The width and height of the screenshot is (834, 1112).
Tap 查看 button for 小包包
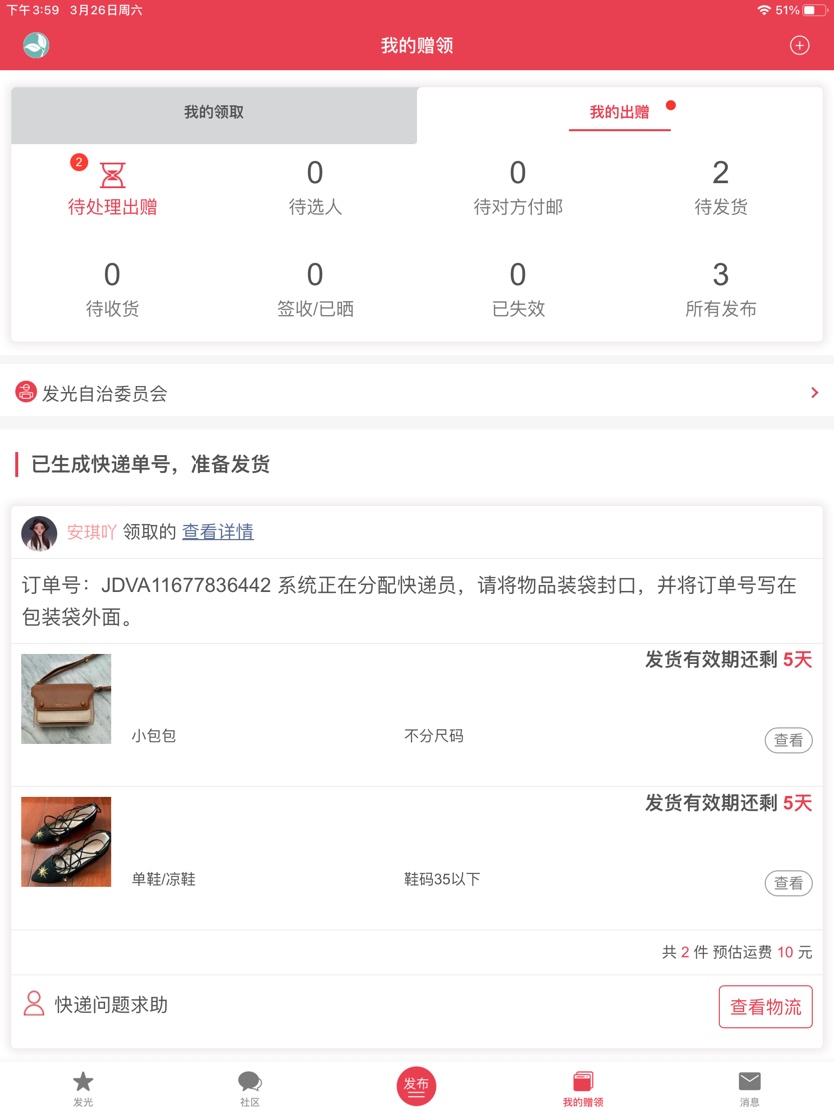point(788,740)
